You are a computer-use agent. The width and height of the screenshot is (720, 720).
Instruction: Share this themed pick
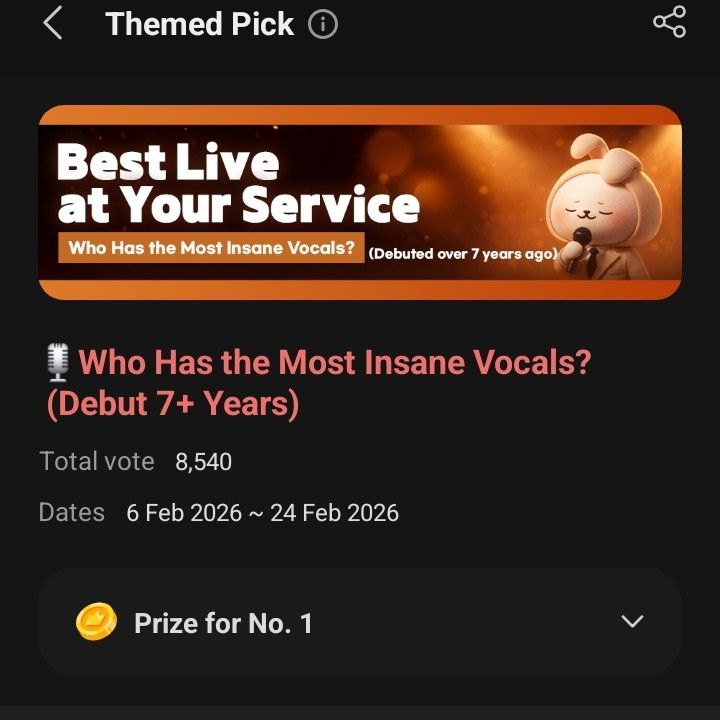[x=669, y=22]
